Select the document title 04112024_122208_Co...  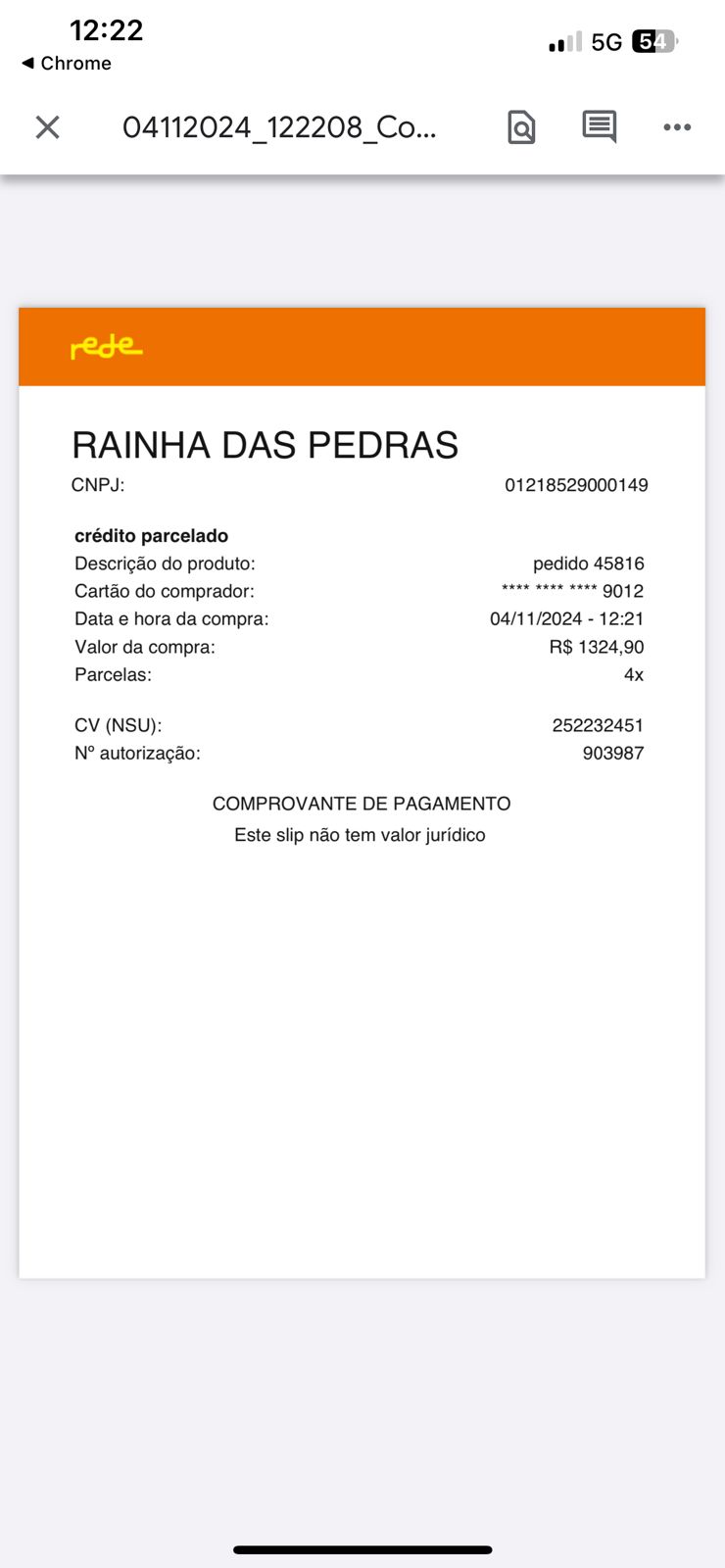[x=280, y=127]
